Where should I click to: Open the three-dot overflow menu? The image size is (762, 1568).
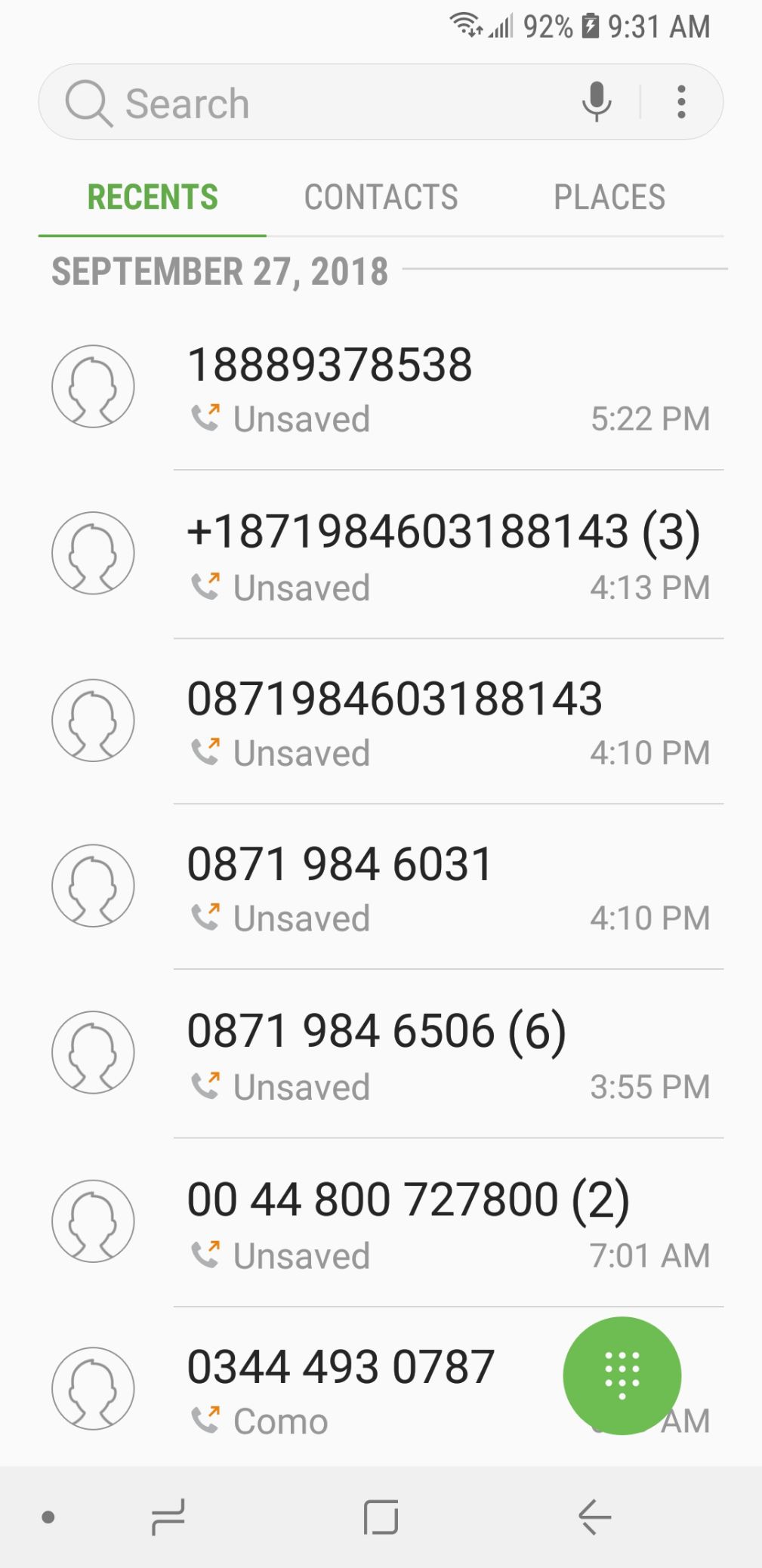tap(681, 102)
